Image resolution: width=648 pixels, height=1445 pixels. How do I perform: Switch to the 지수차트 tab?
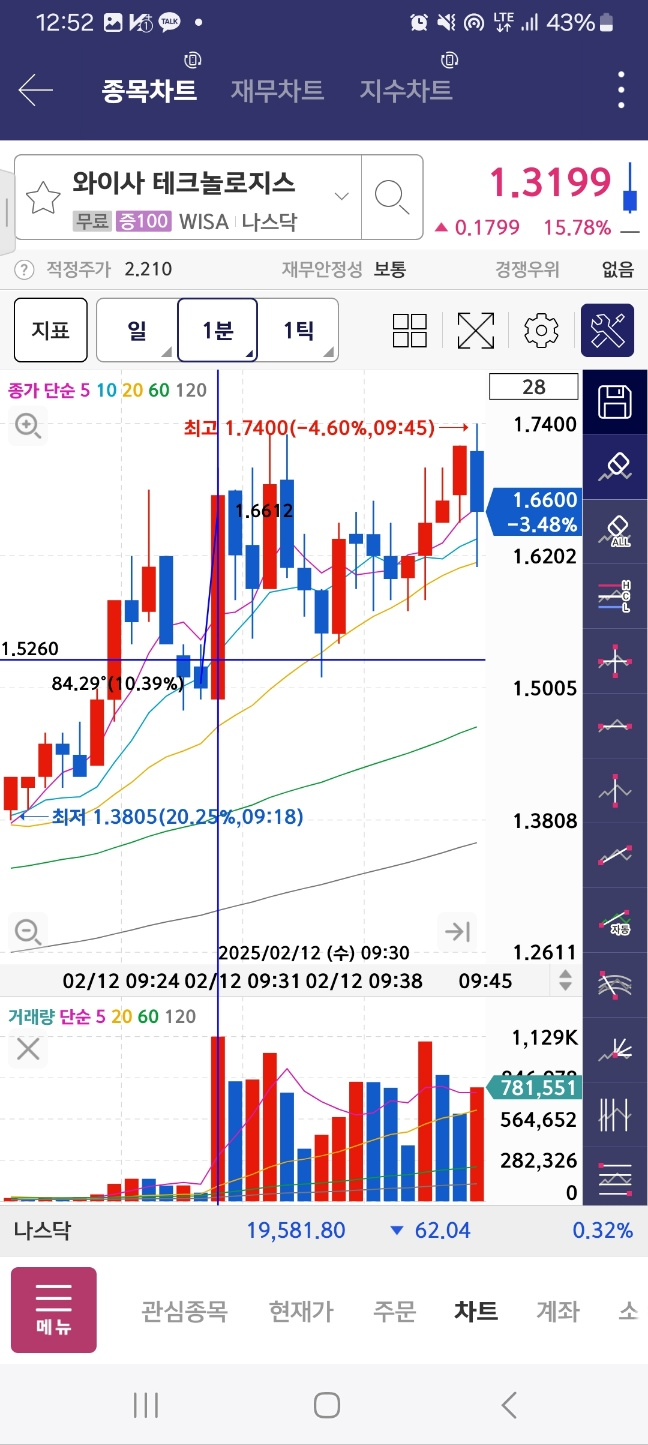(x=406, y=91)
